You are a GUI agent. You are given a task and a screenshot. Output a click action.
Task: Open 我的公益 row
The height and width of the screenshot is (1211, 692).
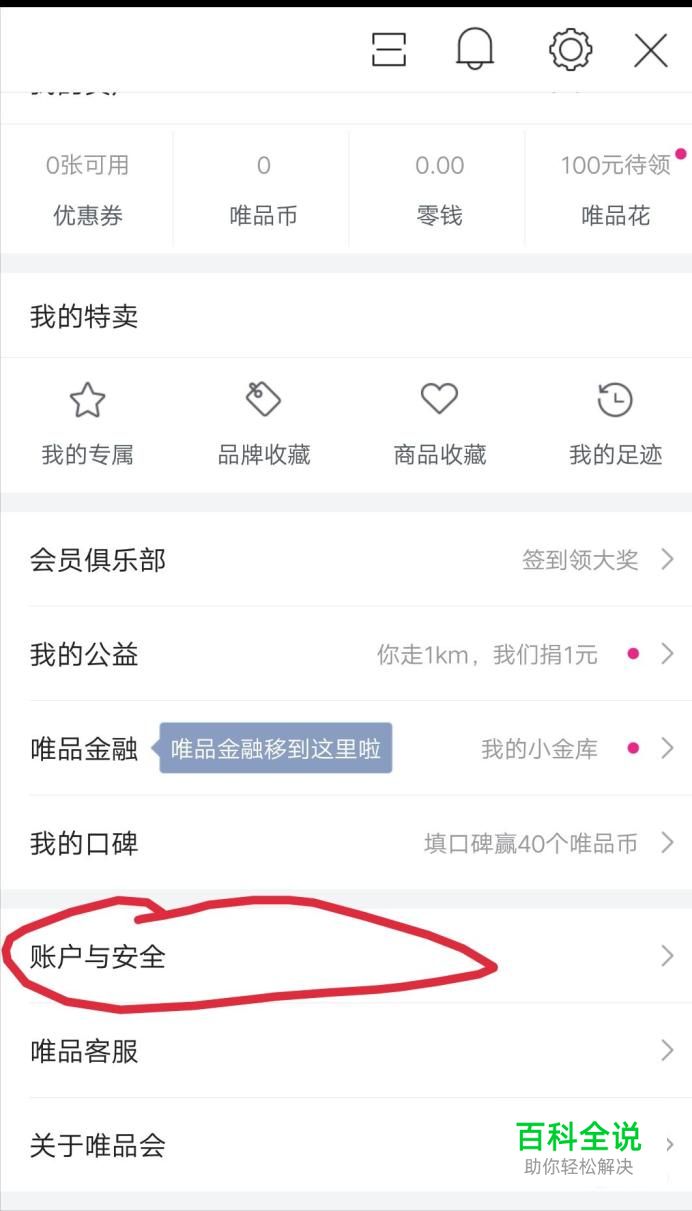click(346, 654)
